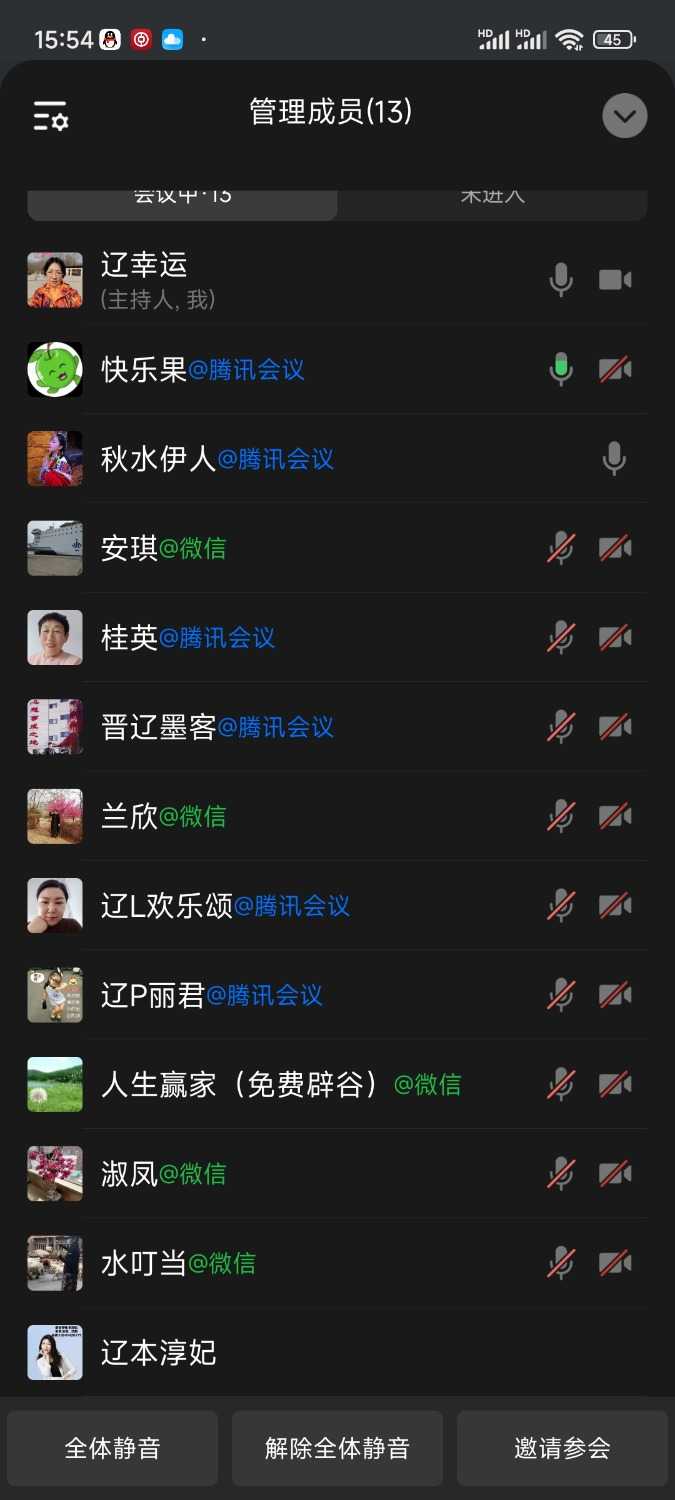Mute 快乐果's active microphone
Viewport: 675px width, 1500px height.
[x=561, y=370]
